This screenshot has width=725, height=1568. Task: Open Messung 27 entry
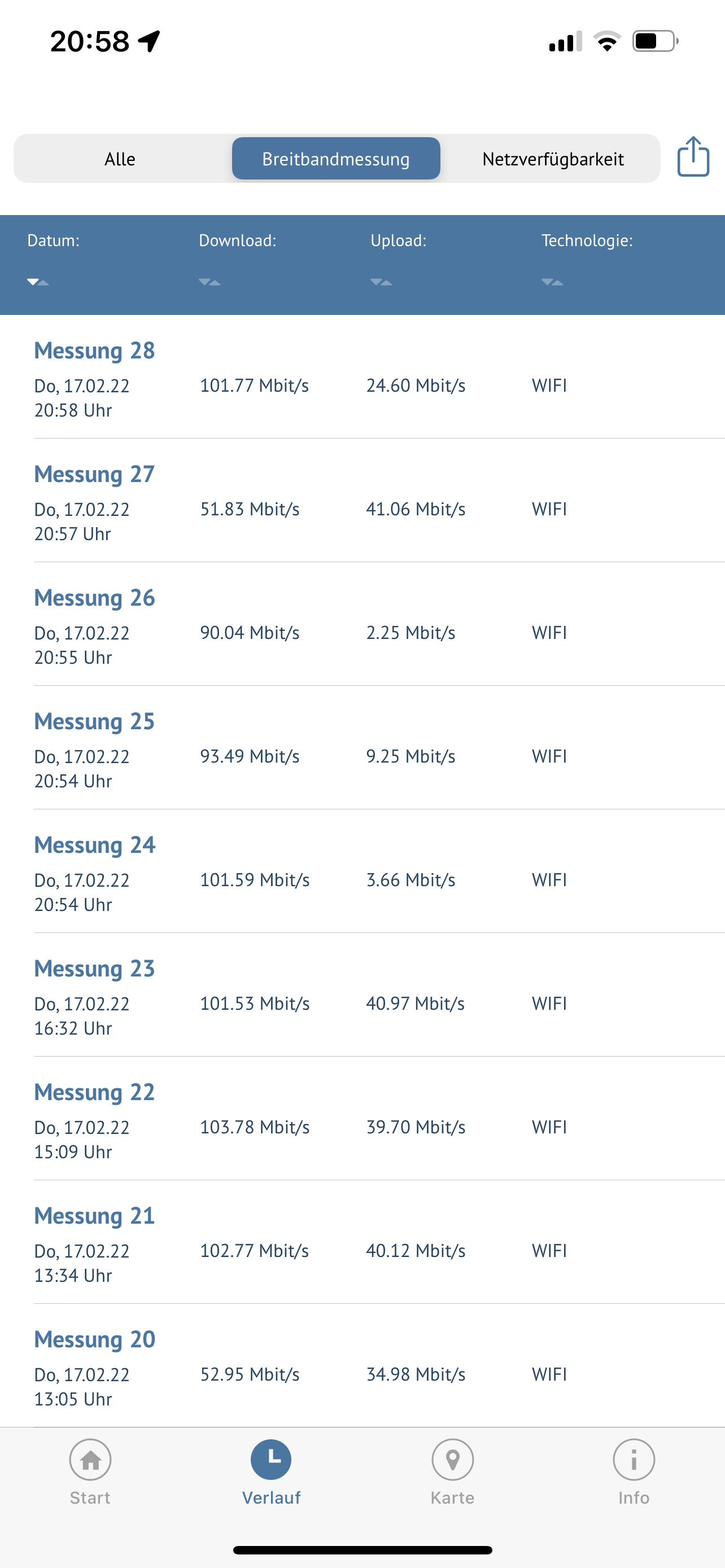coord(362,500)
